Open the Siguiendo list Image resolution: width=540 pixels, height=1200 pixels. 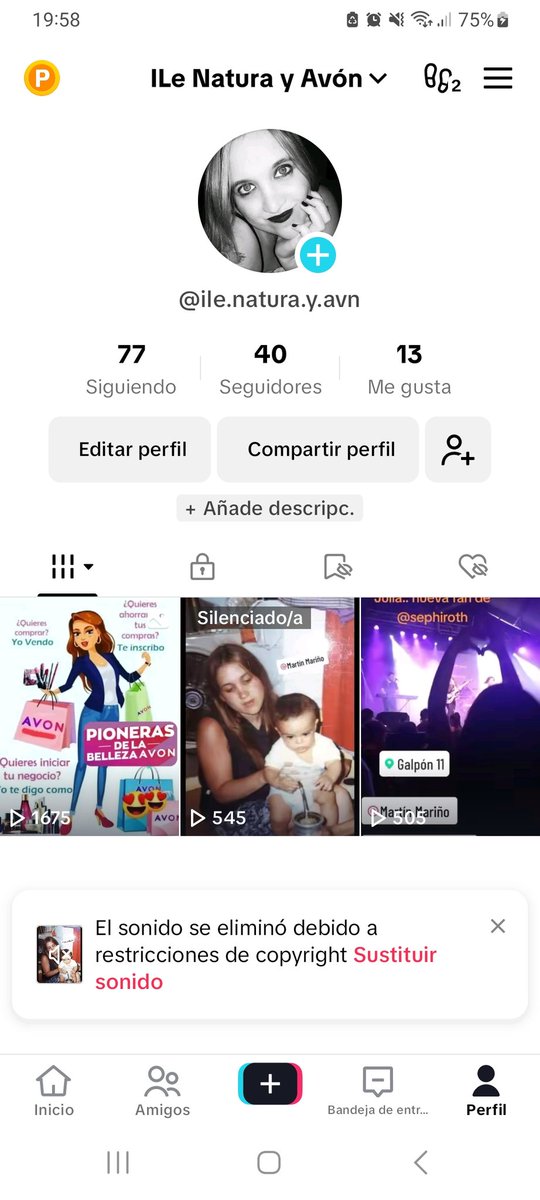[131, 369]
